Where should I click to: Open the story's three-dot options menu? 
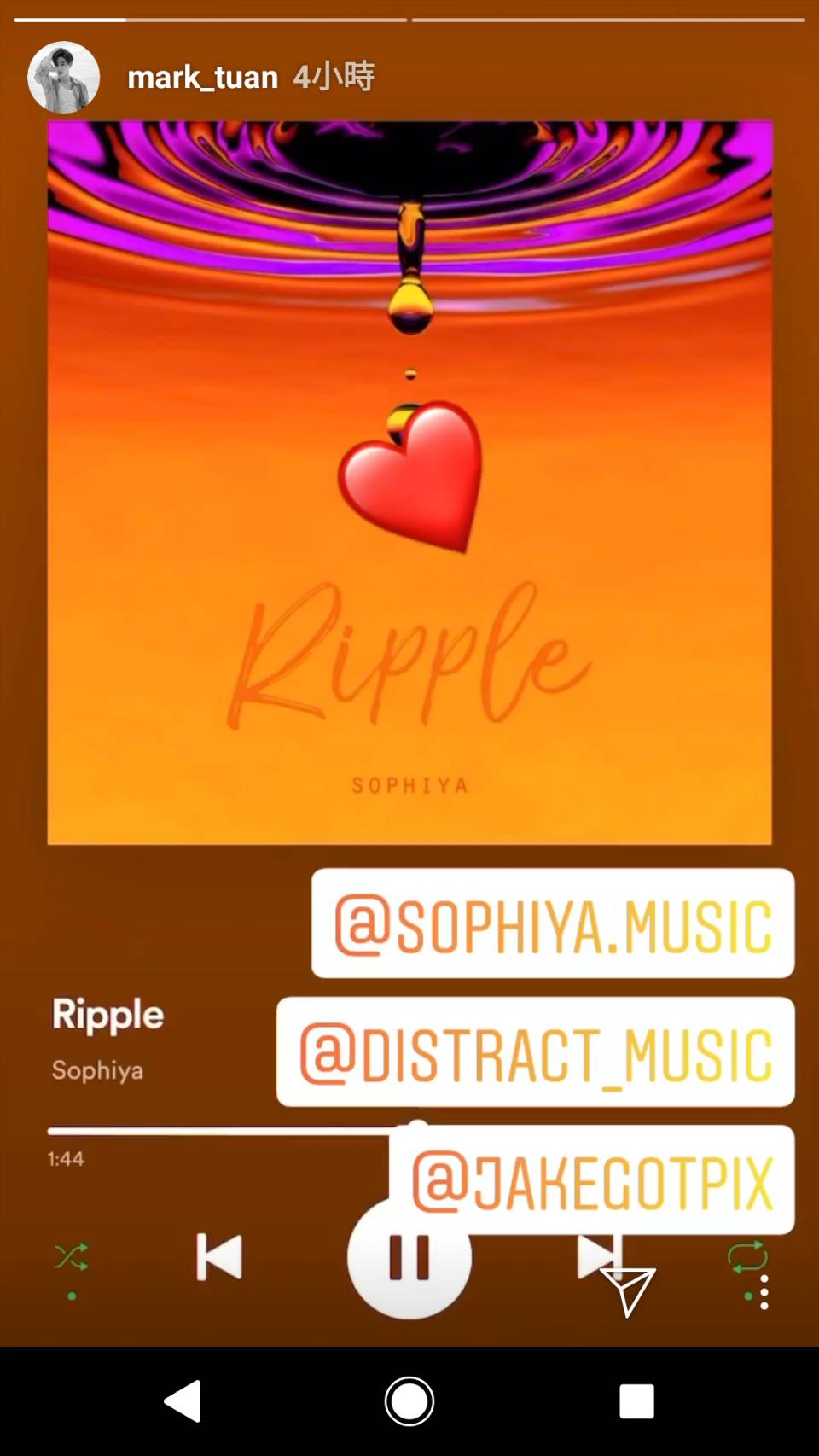pyautogui.click(x=764, y=1292)
